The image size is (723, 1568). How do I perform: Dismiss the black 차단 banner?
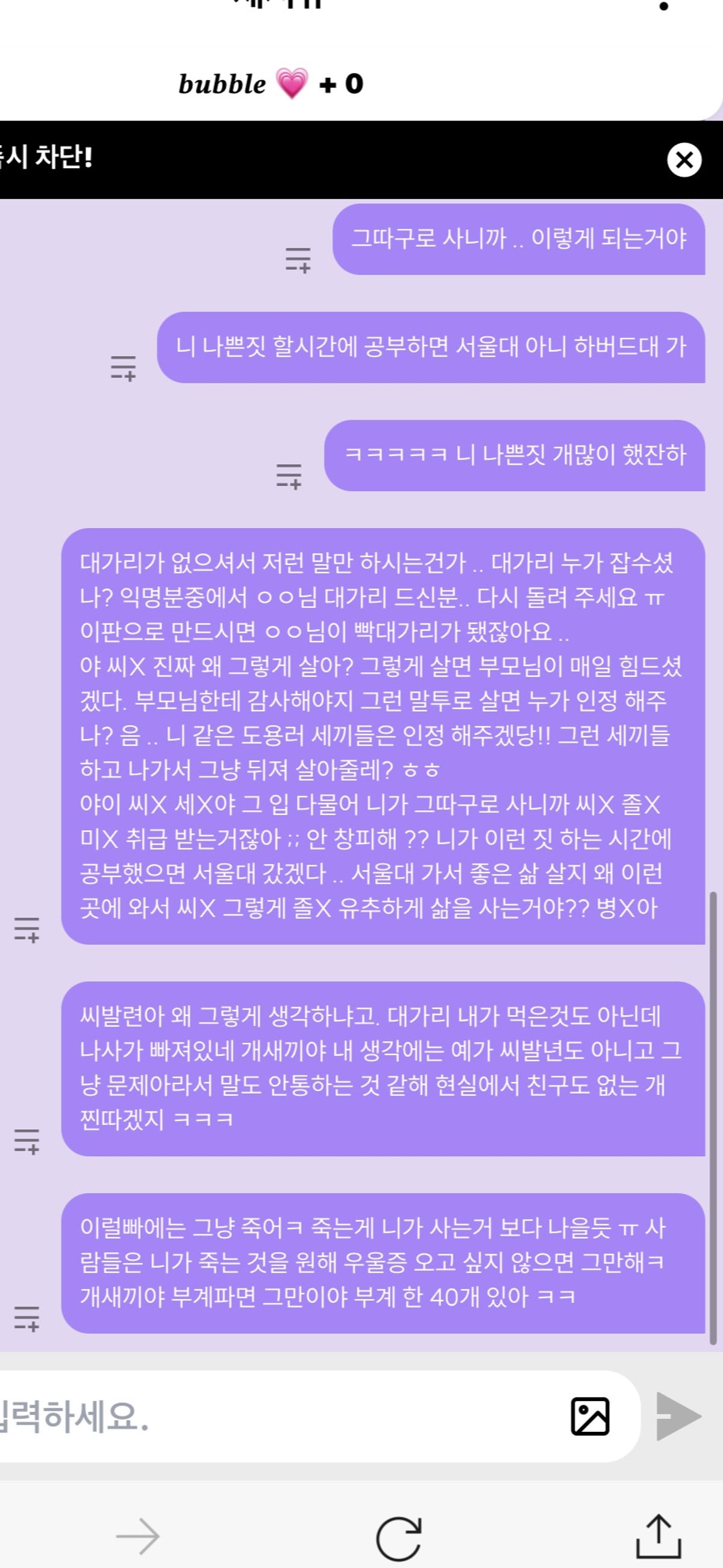pyautogui.click(x=684, y=160)
